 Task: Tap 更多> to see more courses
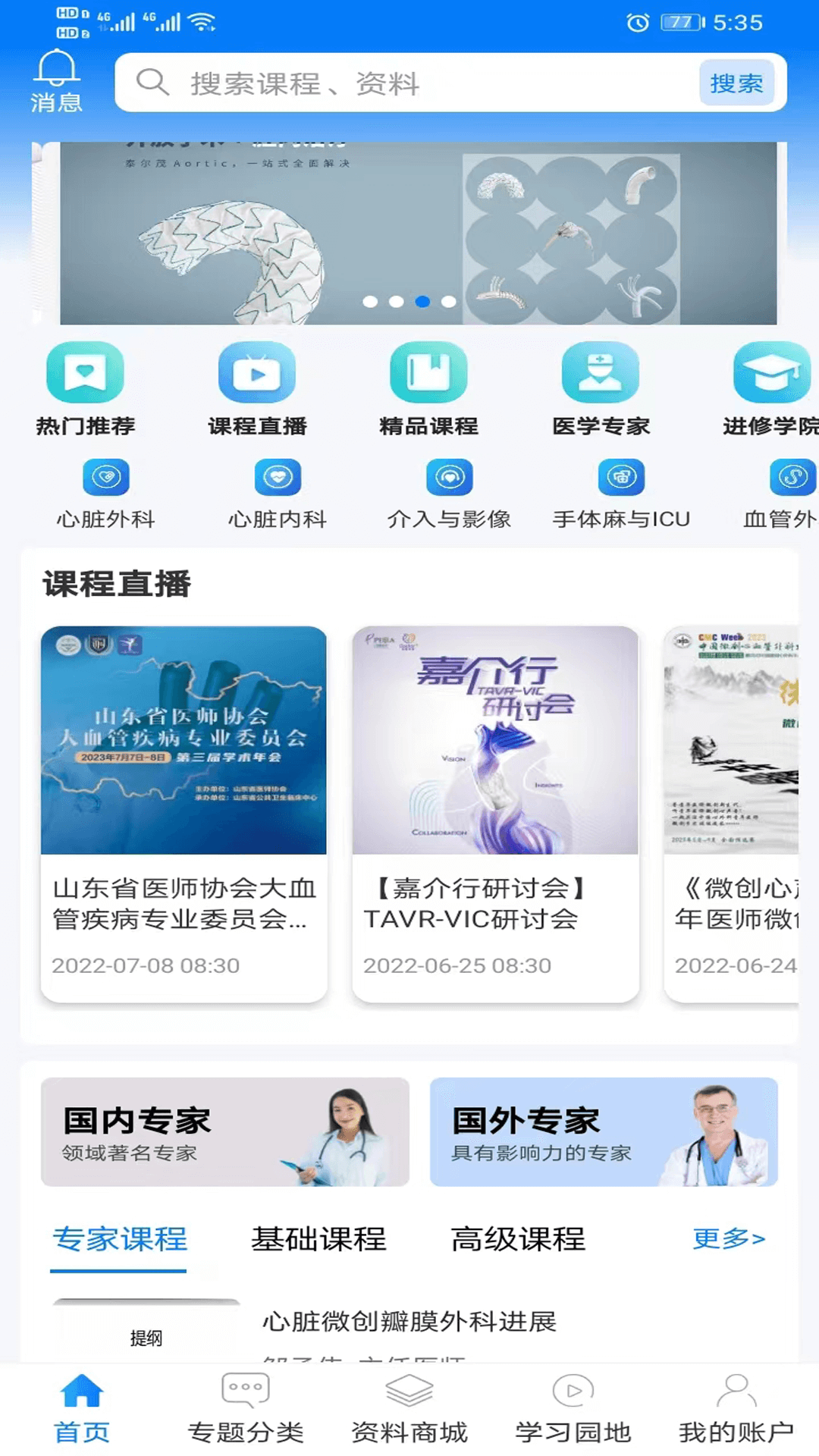pos(728,1238)
